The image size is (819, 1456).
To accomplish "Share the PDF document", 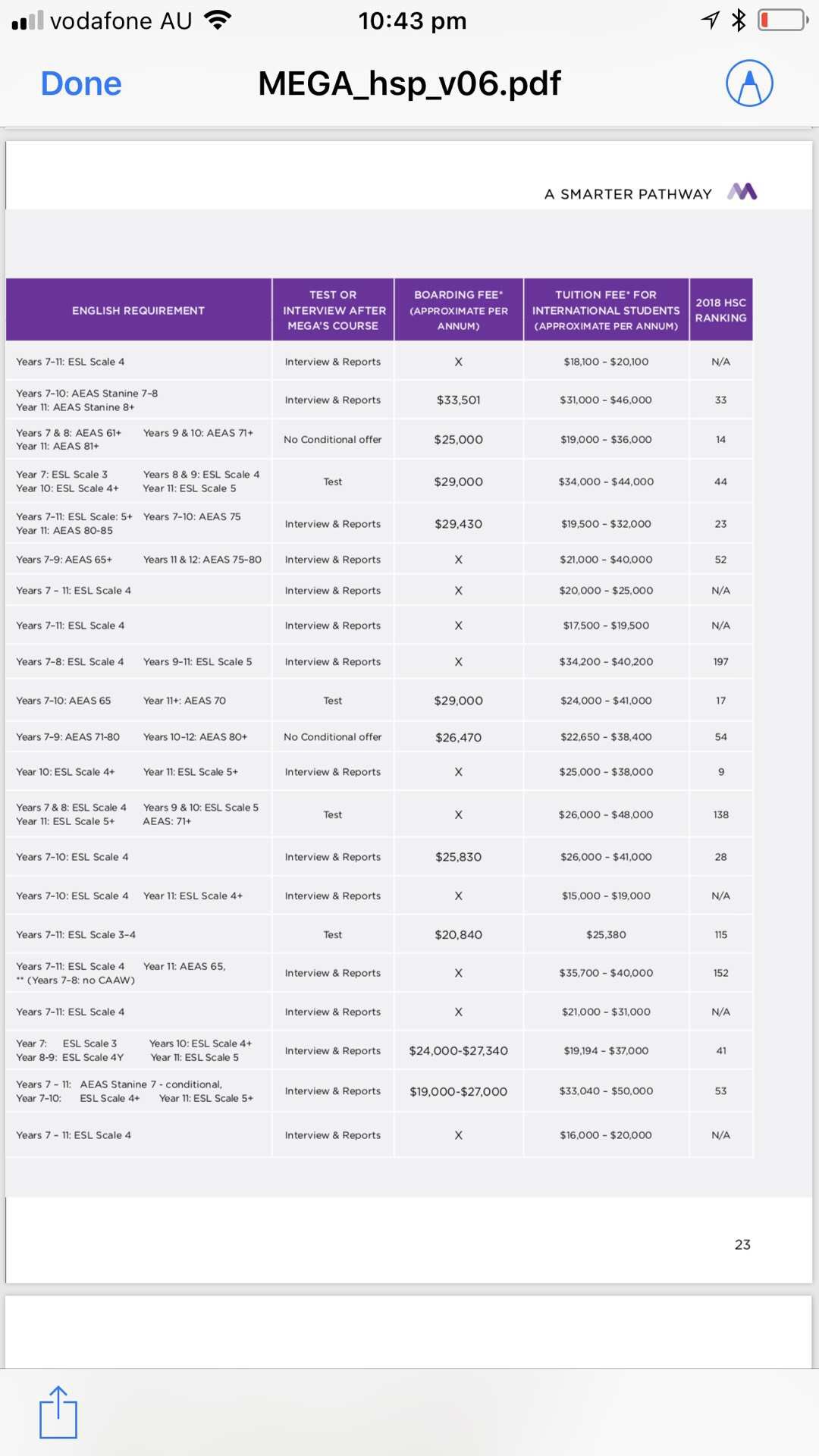I will tap(58, 1412).
